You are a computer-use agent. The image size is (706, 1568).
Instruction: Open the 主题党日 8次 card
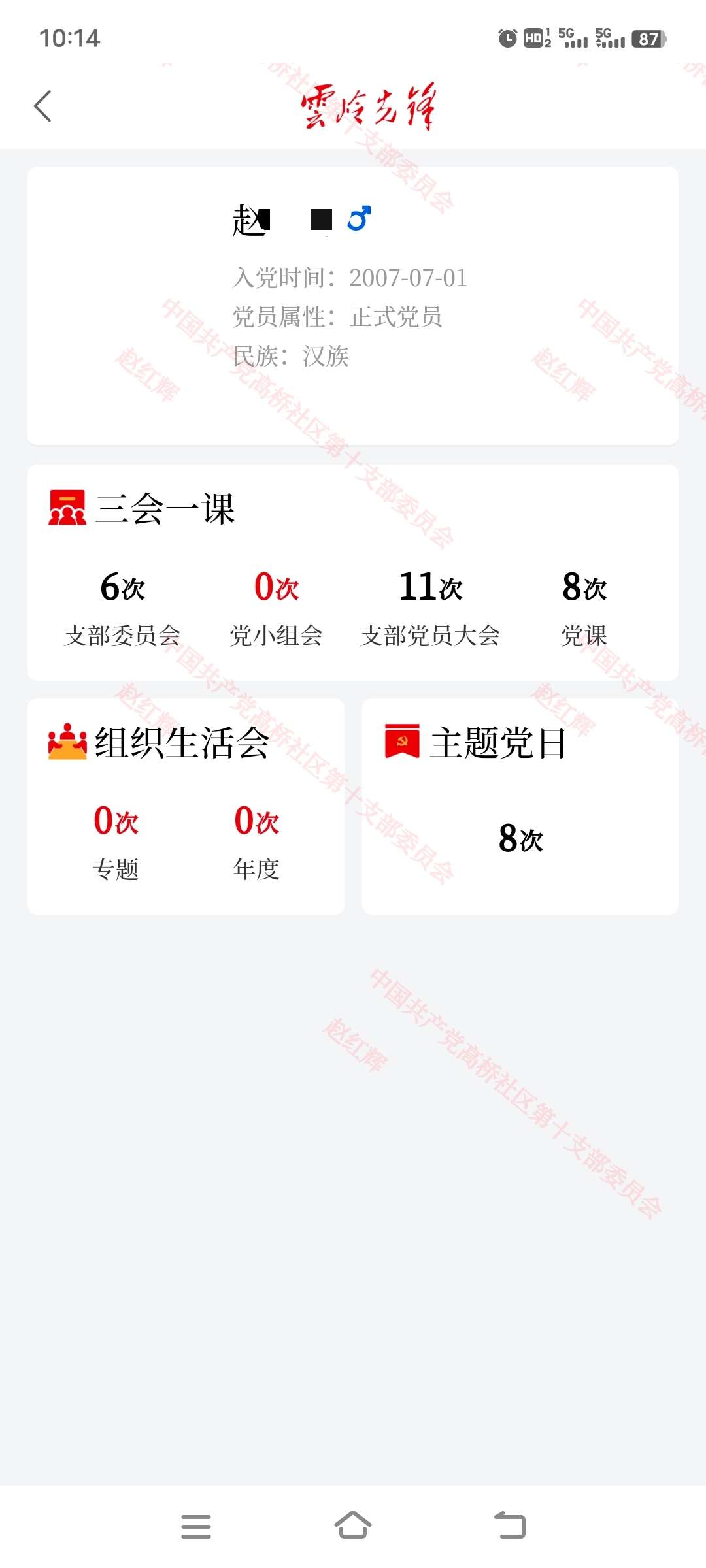[x=520, y=838]
